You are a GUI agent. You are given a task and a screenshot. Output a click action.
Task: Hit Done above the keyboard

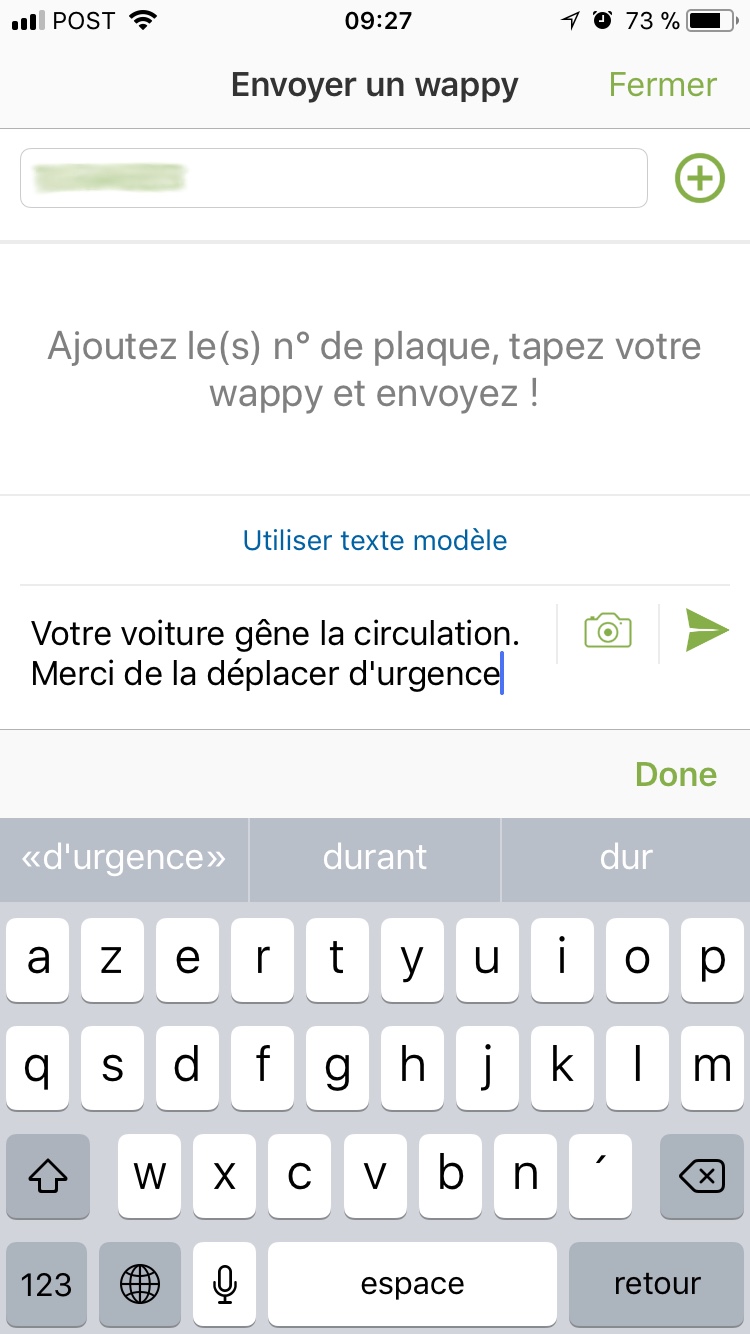[676, 775]
